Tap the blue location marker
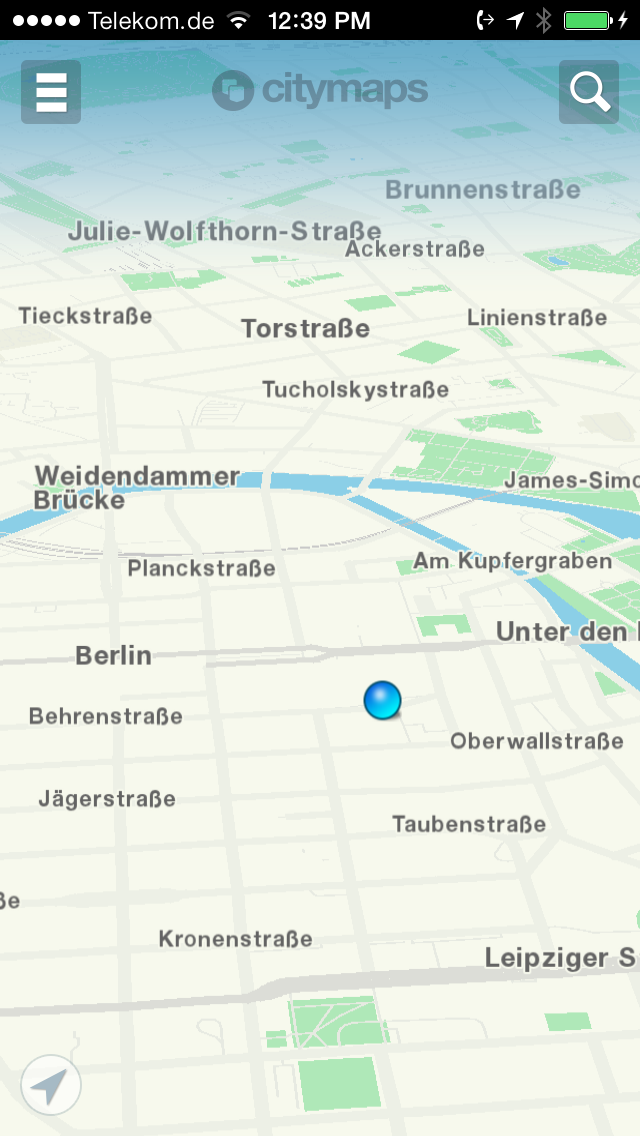Image resolution: width=640 pixels, height=1136 pixels. [382, 700]
